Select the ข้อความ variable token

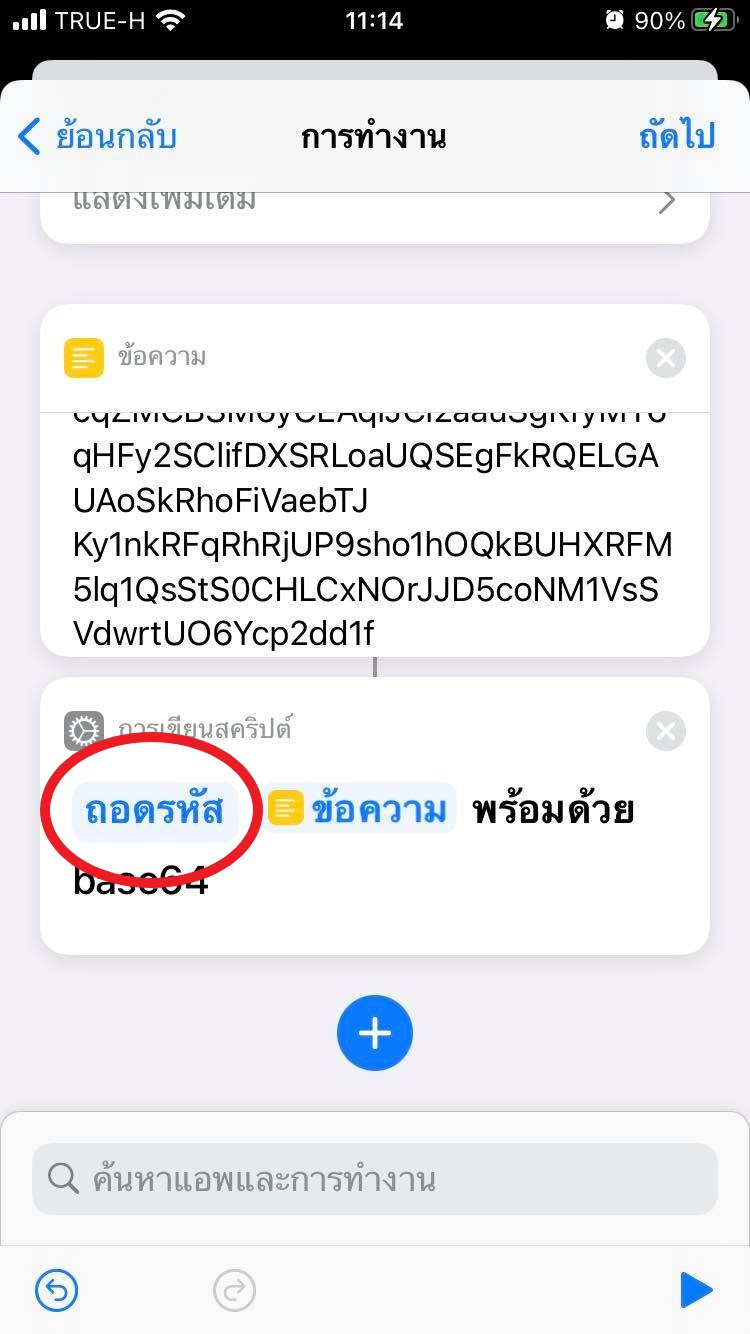click(362, 810)
